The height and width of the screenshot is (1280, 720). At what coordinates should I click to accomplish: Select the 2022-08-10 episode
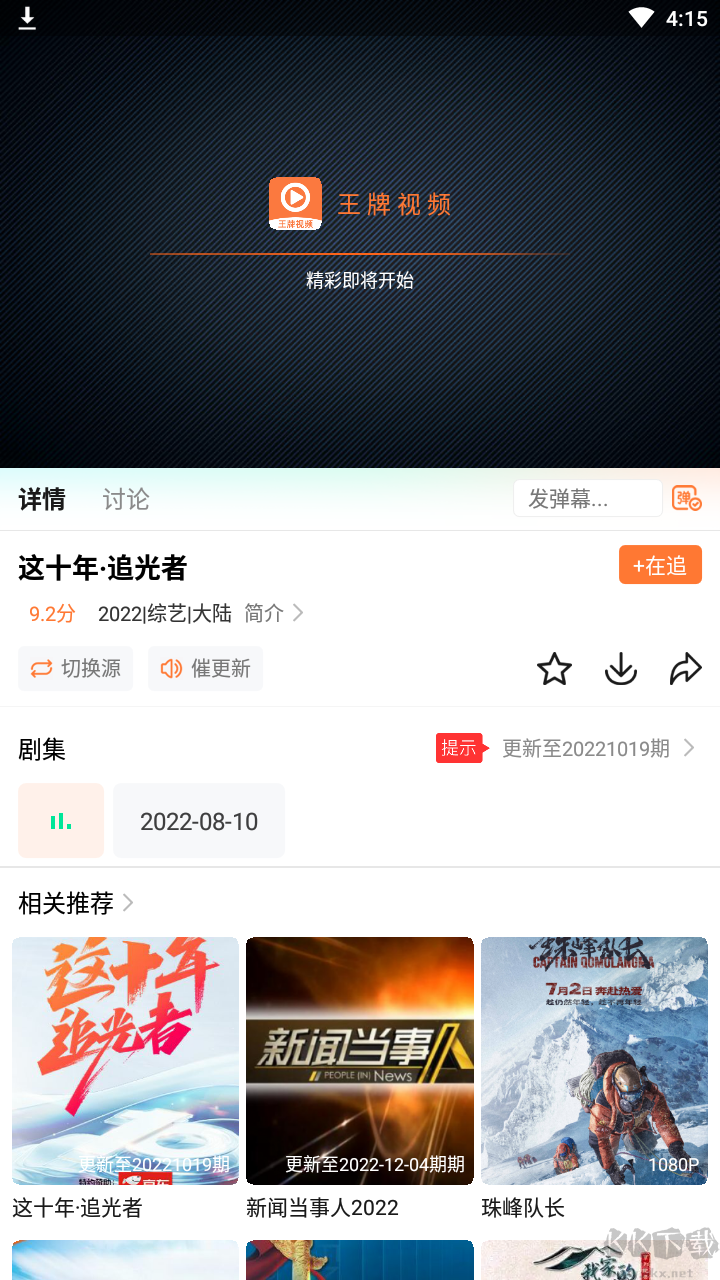pos(199,820)
